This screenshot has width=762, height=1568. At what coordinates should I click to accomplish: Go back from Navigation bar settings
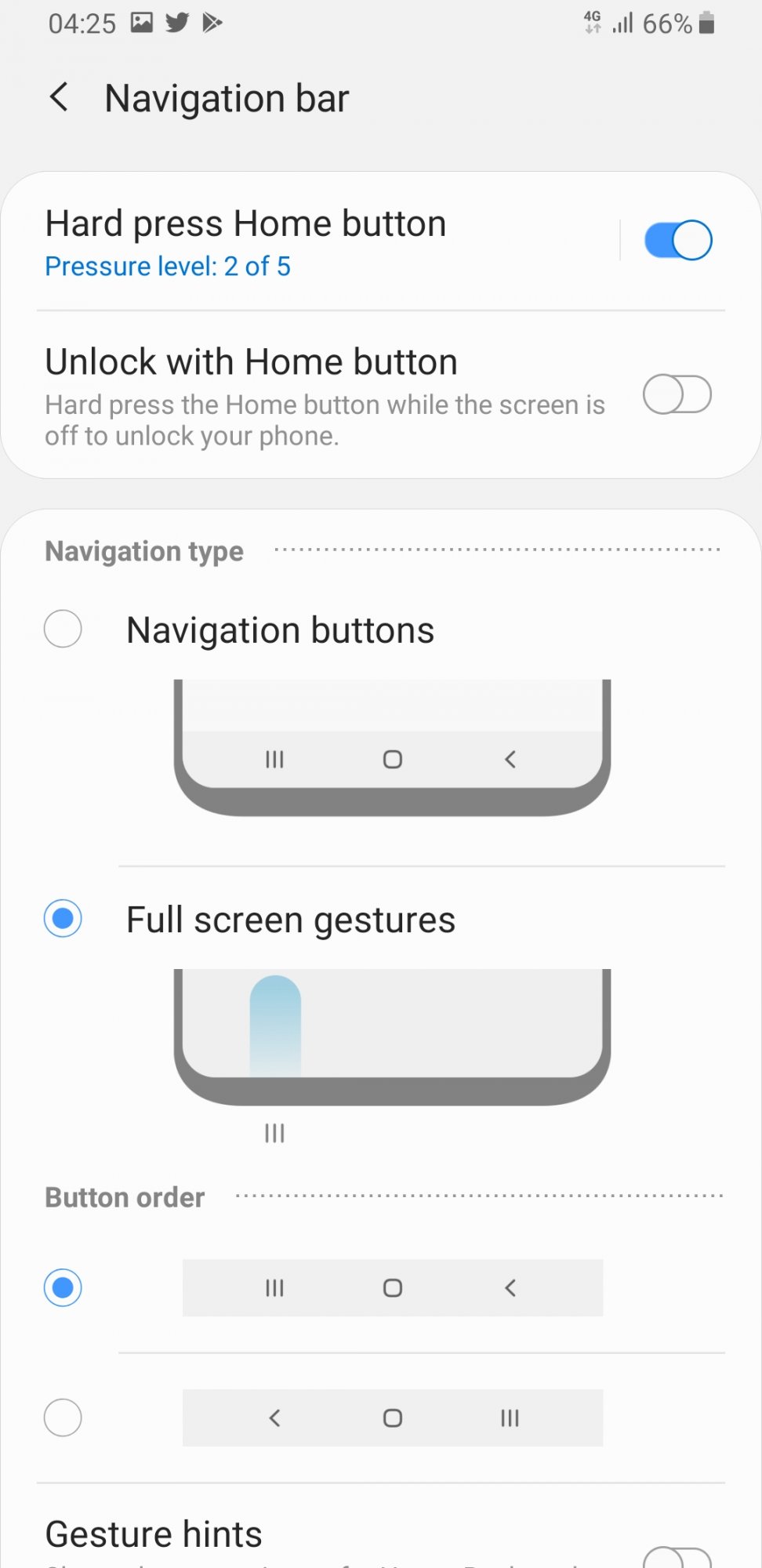pos(60,98)
